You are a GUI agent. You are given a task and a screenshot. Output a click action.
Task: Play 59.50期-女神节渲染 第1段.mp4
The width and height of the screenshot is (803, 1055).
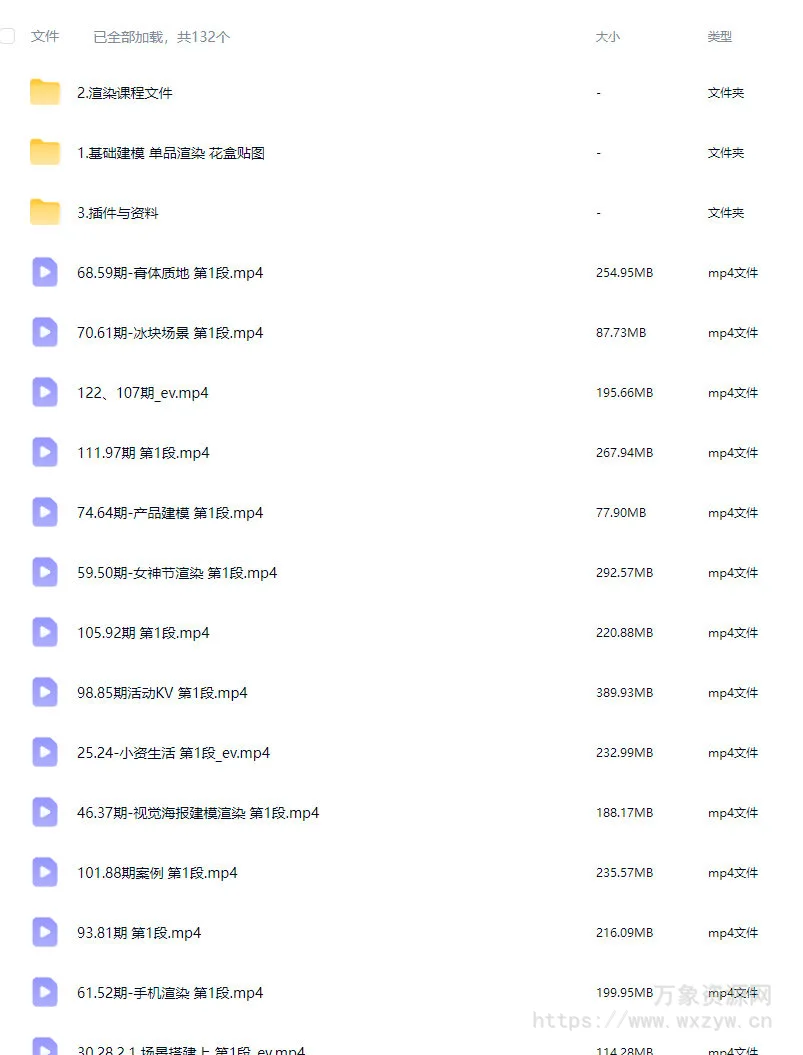tap(177, 573)
